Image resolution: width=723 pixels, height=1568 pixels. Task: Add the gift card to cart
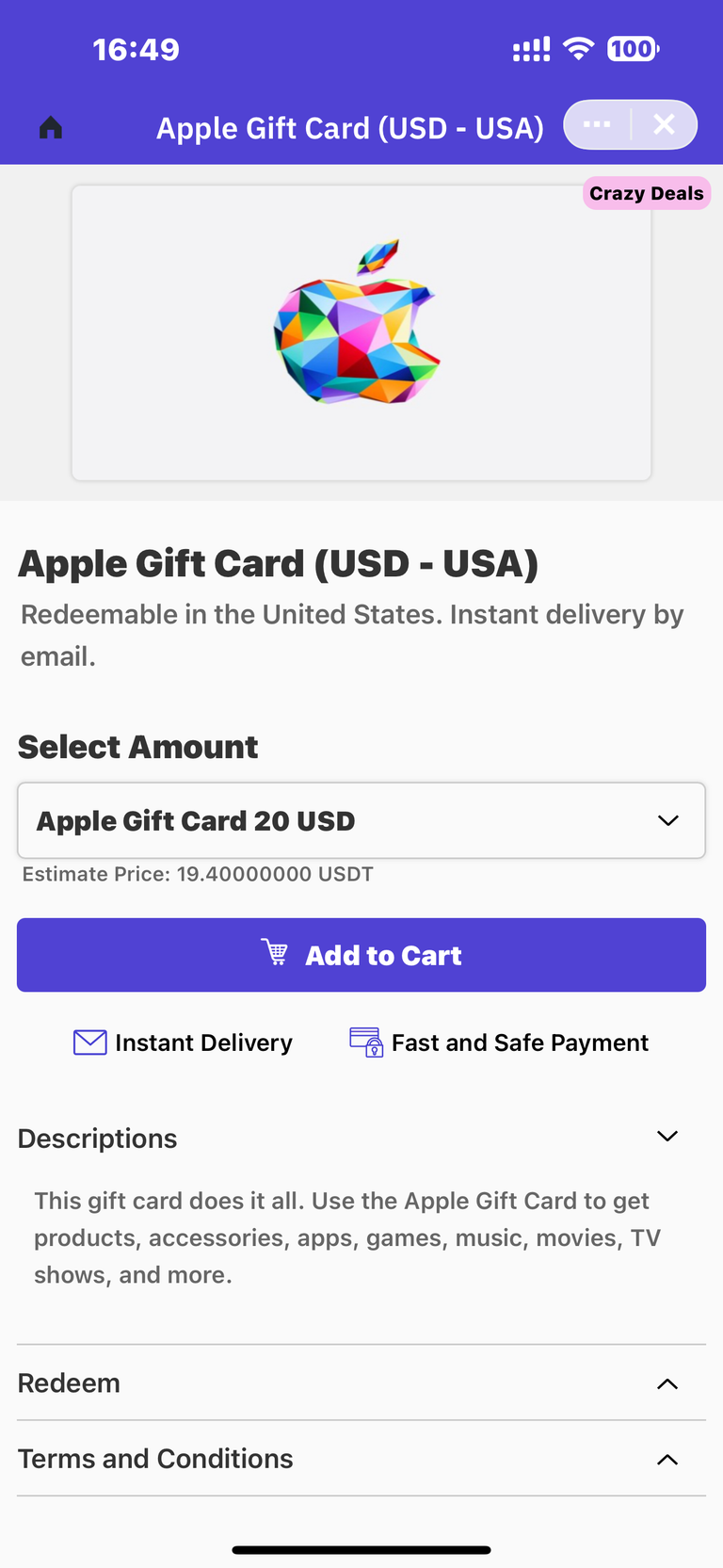coord(361,955)
